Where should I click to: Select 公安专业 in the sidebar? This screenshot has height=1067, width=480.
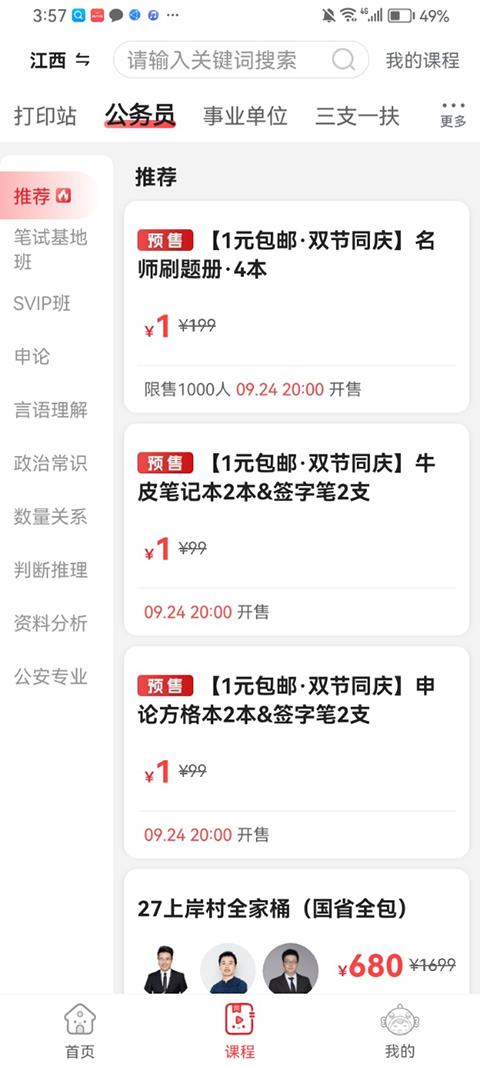[x=50, y=676]
